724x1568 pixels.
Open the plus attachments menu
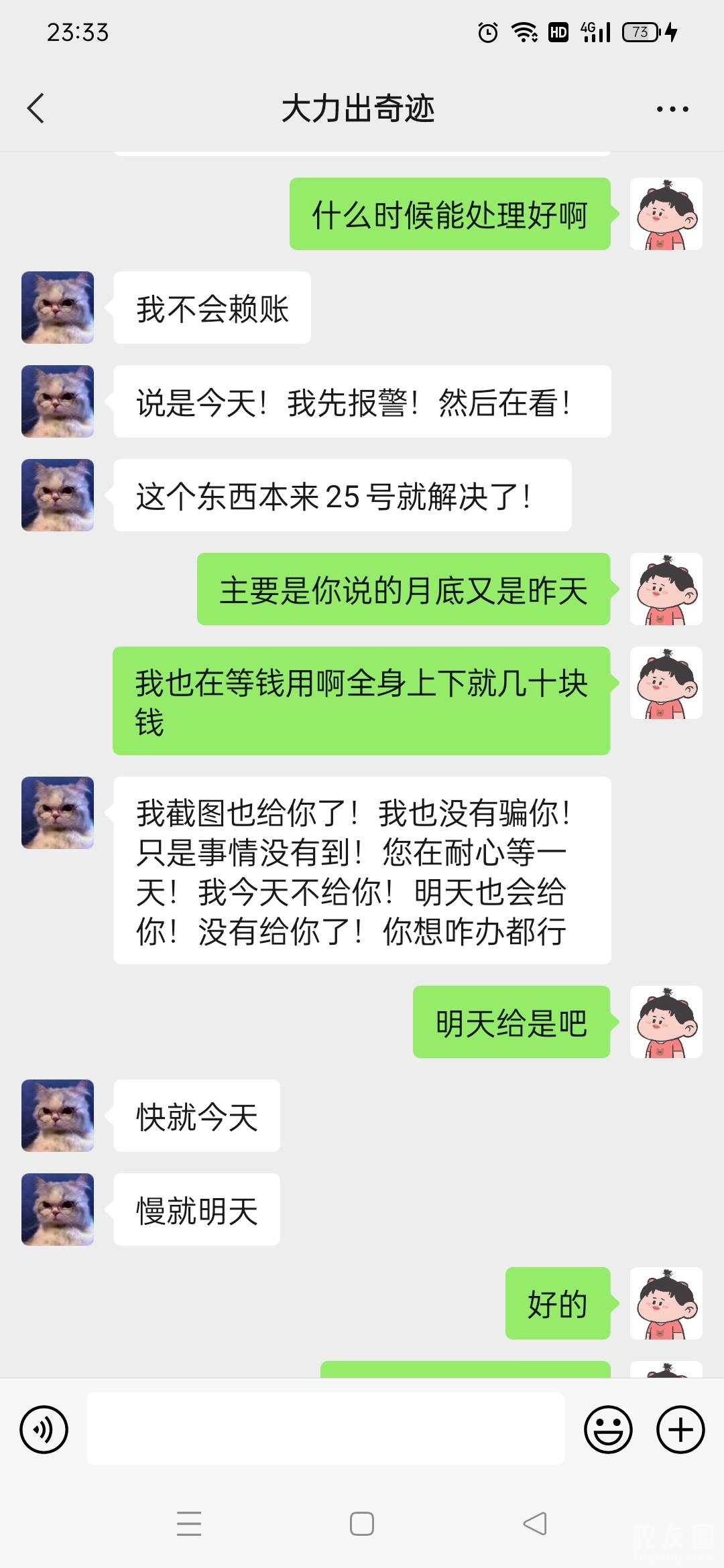click(x=680, y=1429)
